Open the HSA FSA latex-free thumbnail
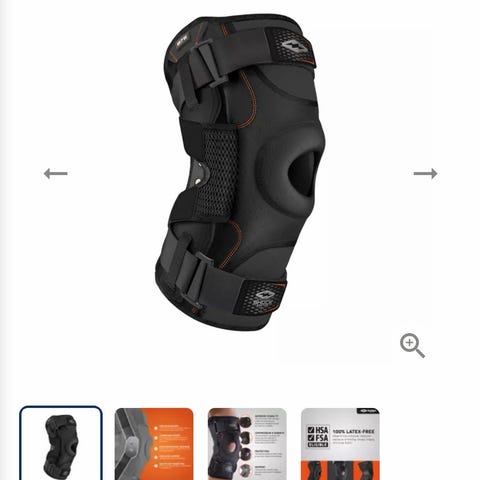 [x=340, y=444]
